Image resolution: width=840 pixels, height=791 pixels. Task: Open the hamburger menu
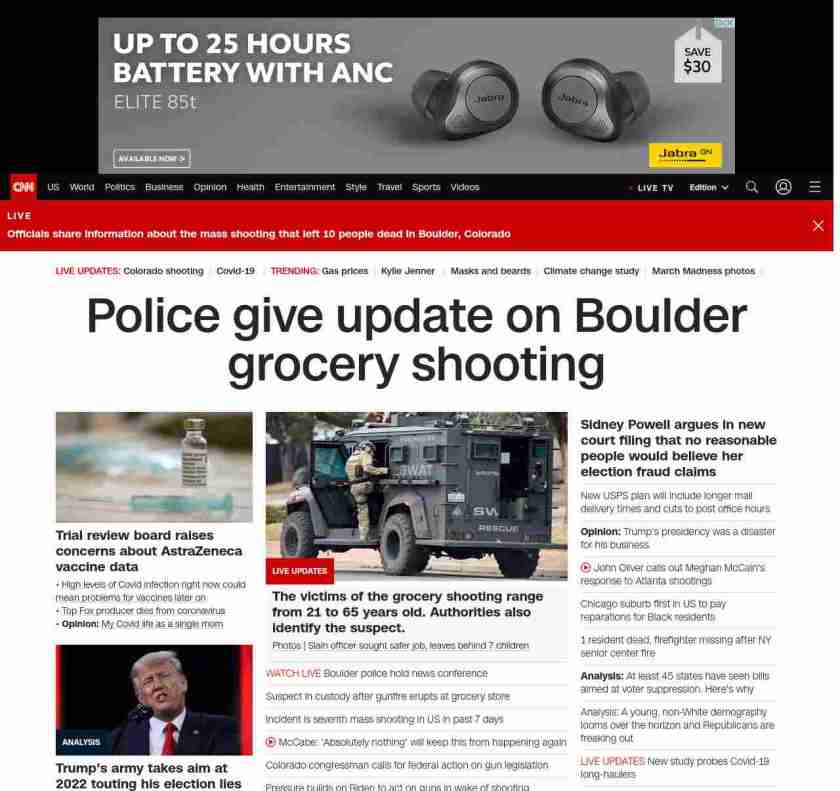pos(815,187)
